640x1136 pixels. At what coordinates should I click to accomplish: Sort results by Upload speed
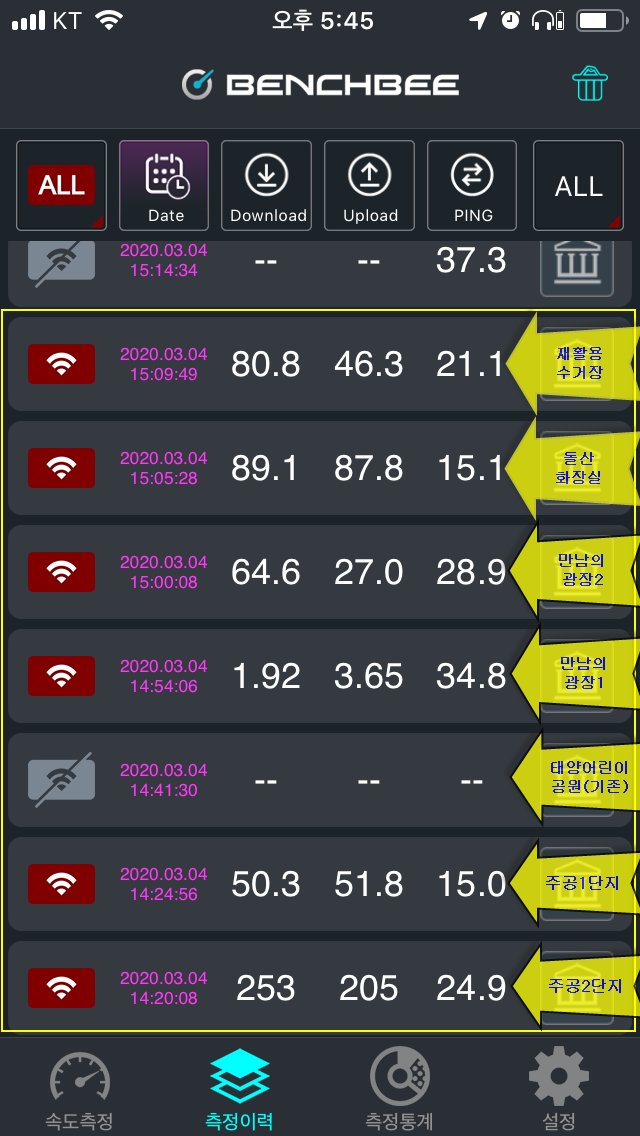pos(370,185)
